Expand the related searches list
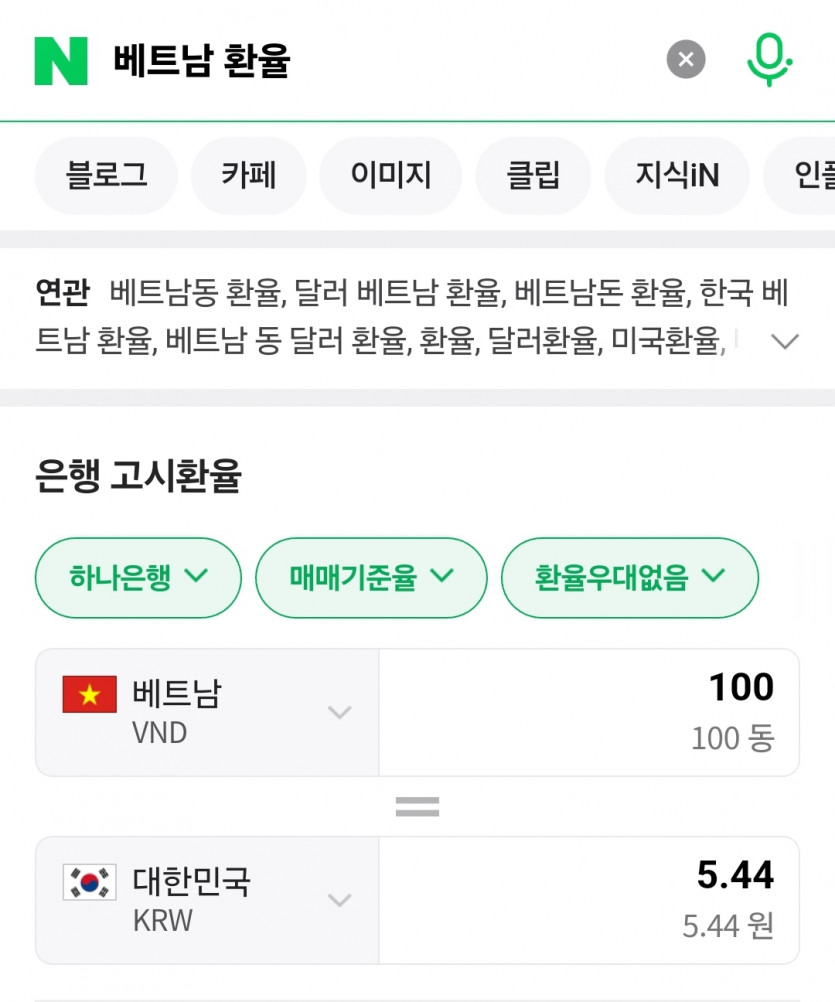The width and height of the screenshot is (835, 1002). coord(785,342)
